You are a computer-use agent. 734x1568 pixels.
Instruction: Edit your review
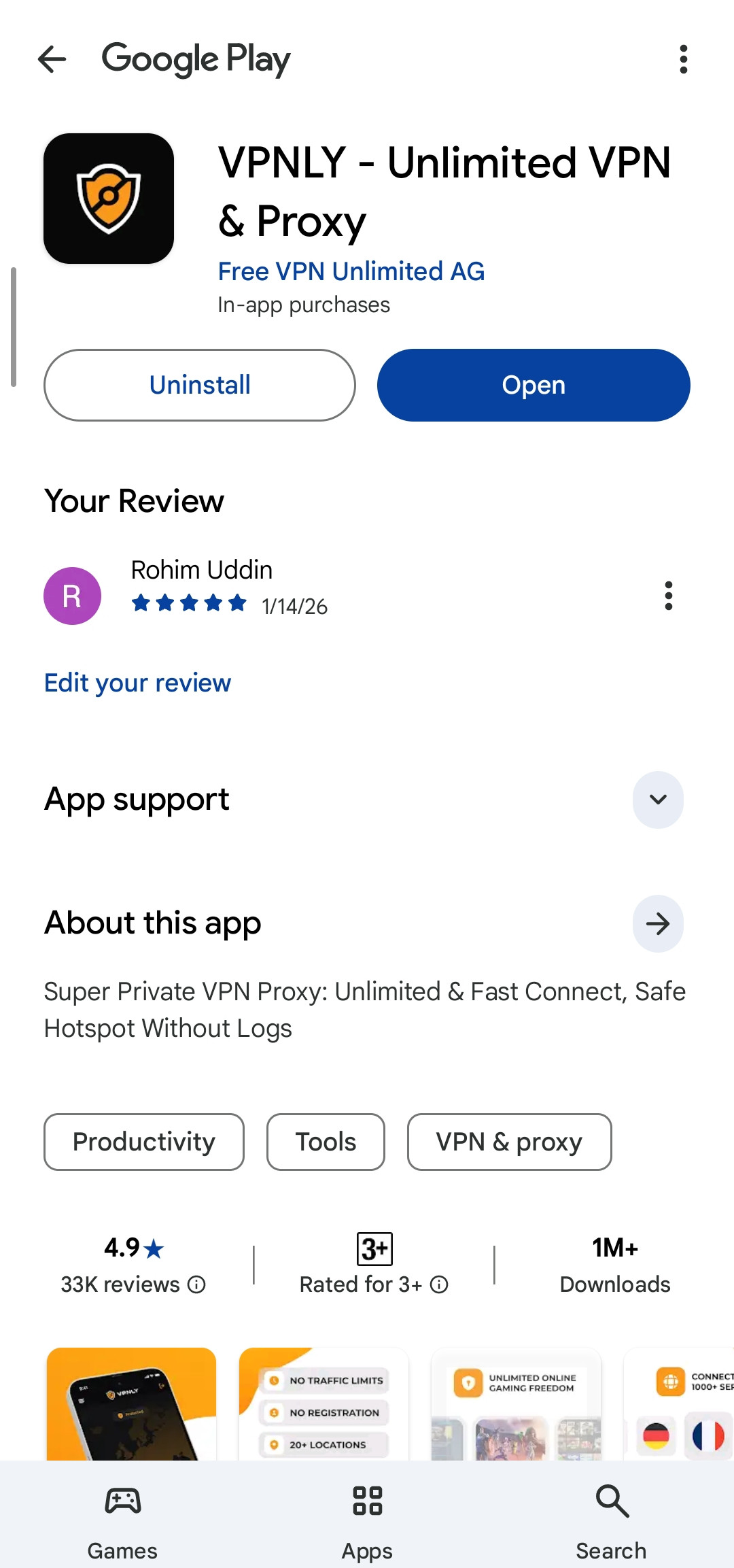tap(137, 683)
